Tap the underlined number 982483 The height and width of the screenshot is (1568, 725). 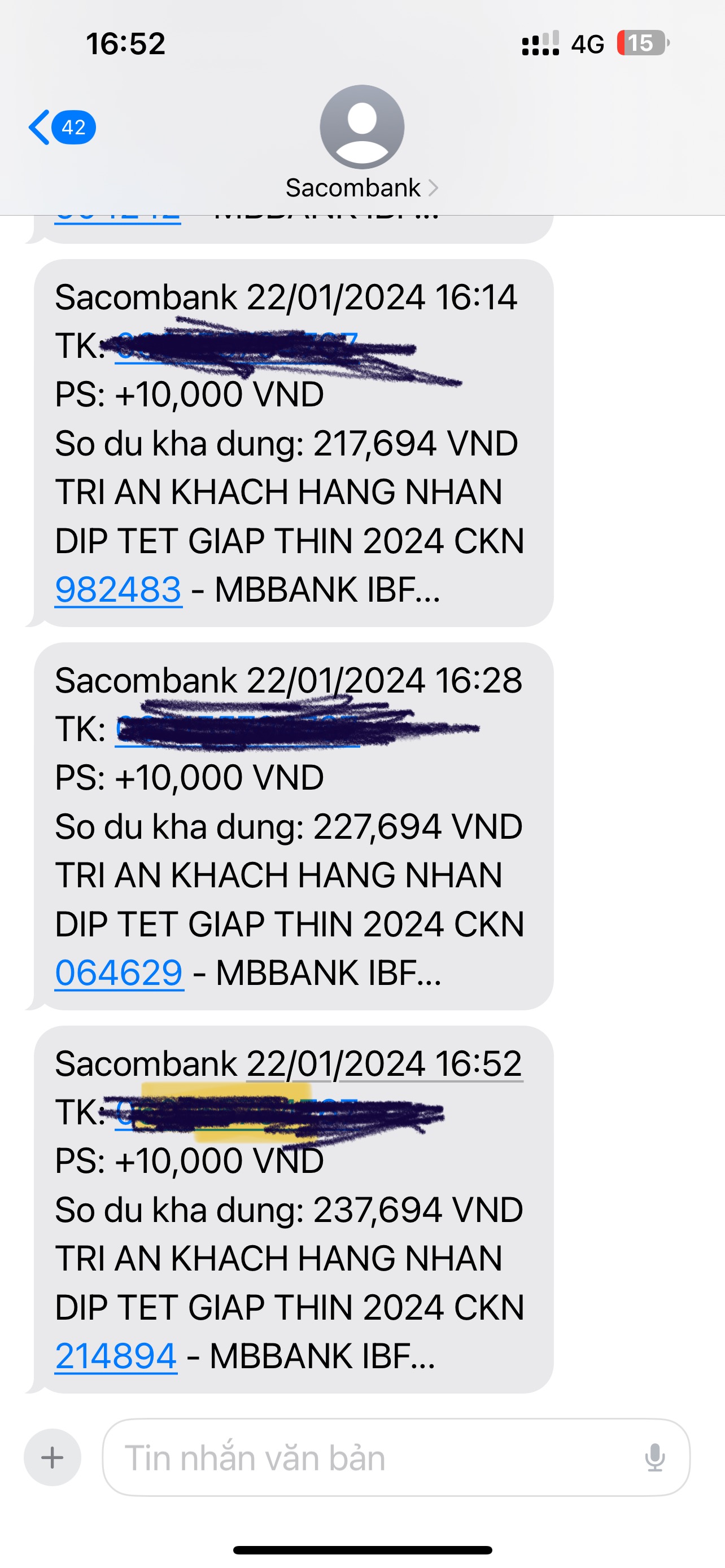118,590
